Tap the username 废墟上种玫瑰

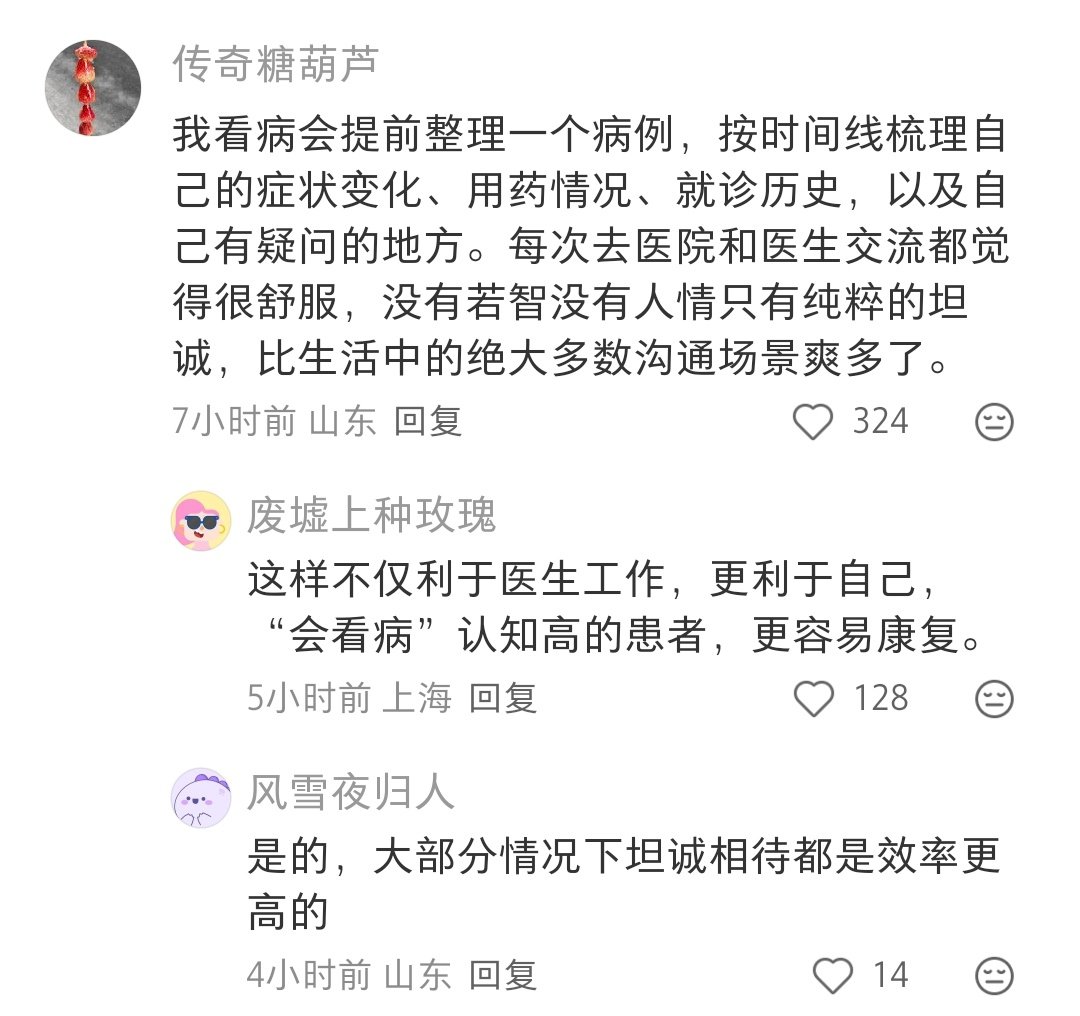[371, 516]
